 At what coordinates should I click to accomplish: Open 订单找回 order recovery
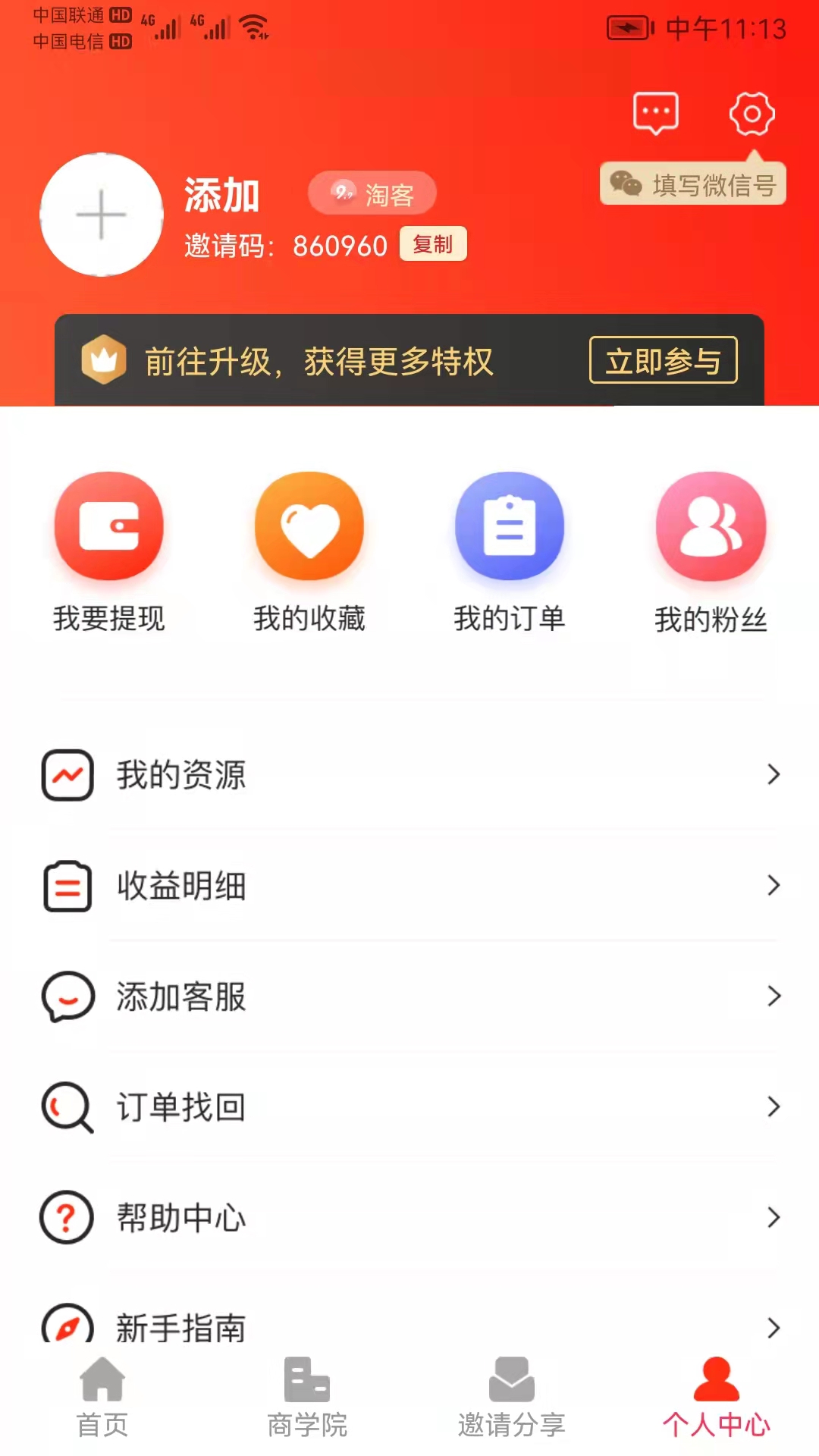pos(409,1107)
